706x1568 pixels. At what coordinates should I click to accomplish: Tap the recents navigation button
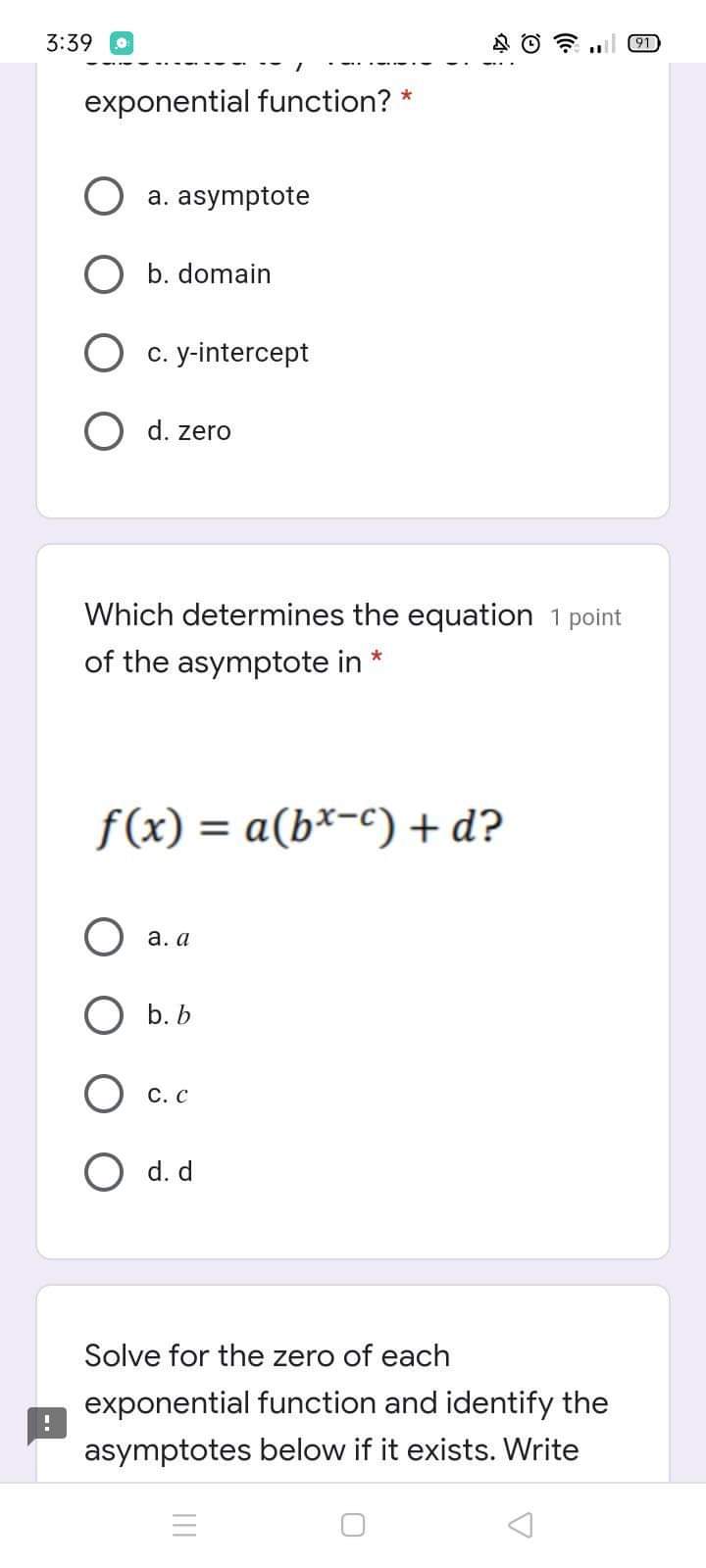pyautogui.click(x=185, y=1523)
